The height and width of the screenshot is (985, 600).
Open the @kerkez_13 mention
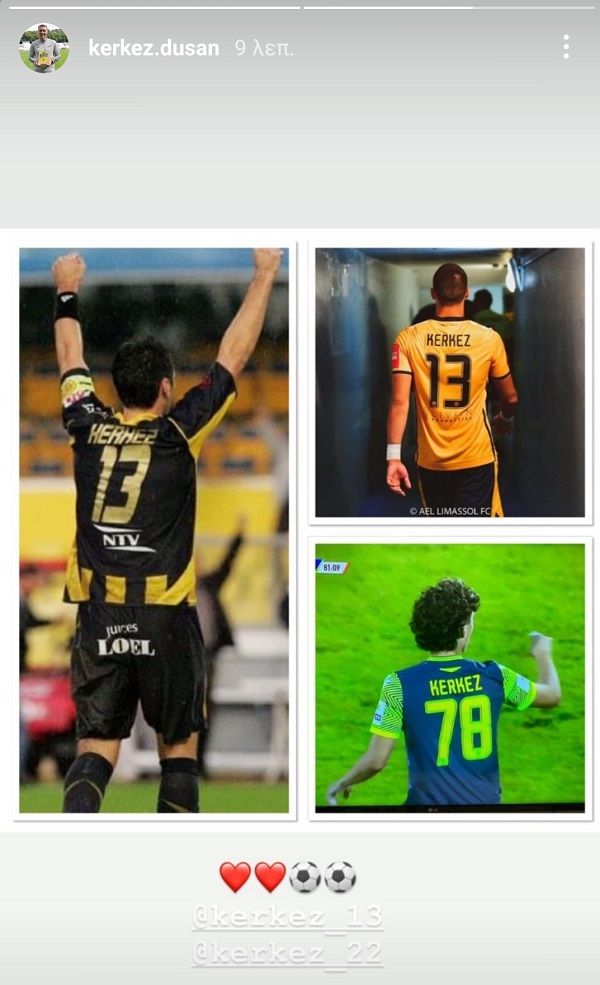pyautogui.click(x=288, y=916)
